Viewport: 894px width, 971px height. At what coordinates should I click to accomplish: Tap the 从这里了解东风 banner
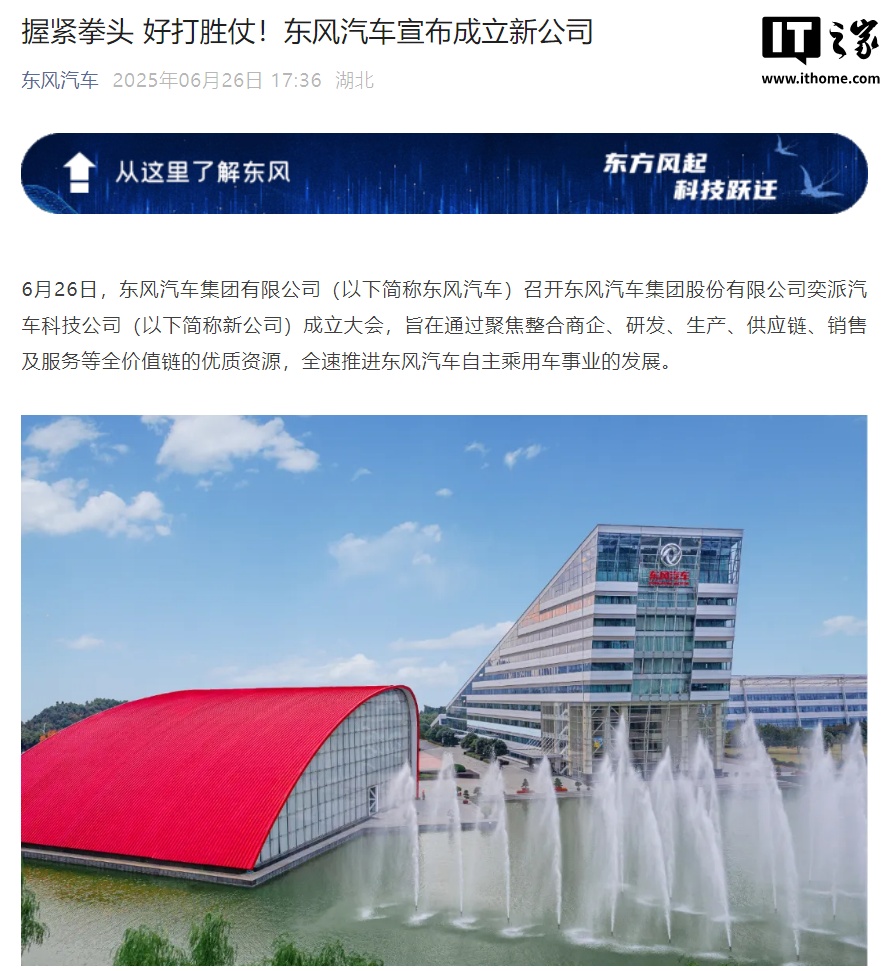pyautogui.click(x=444, y=173)
